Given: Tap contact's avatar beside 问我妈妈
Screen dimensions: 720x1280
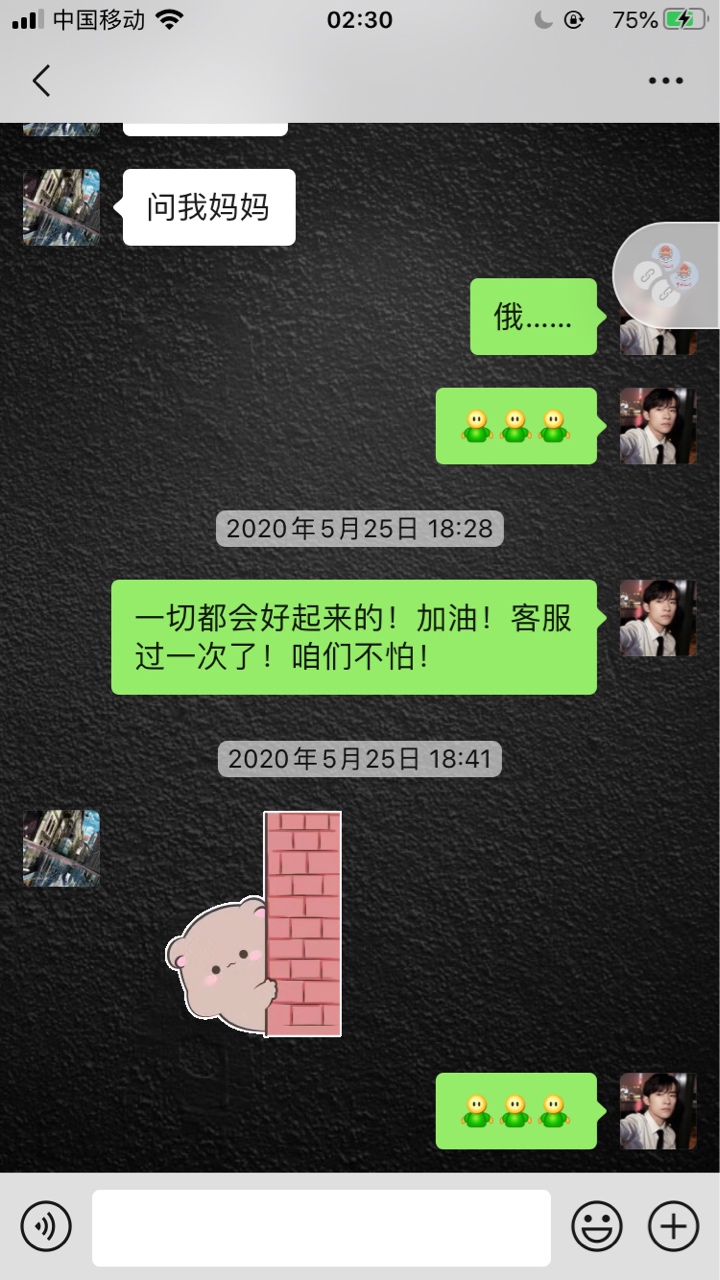Looking at the screenshot, I should click(x=62, y=207).
